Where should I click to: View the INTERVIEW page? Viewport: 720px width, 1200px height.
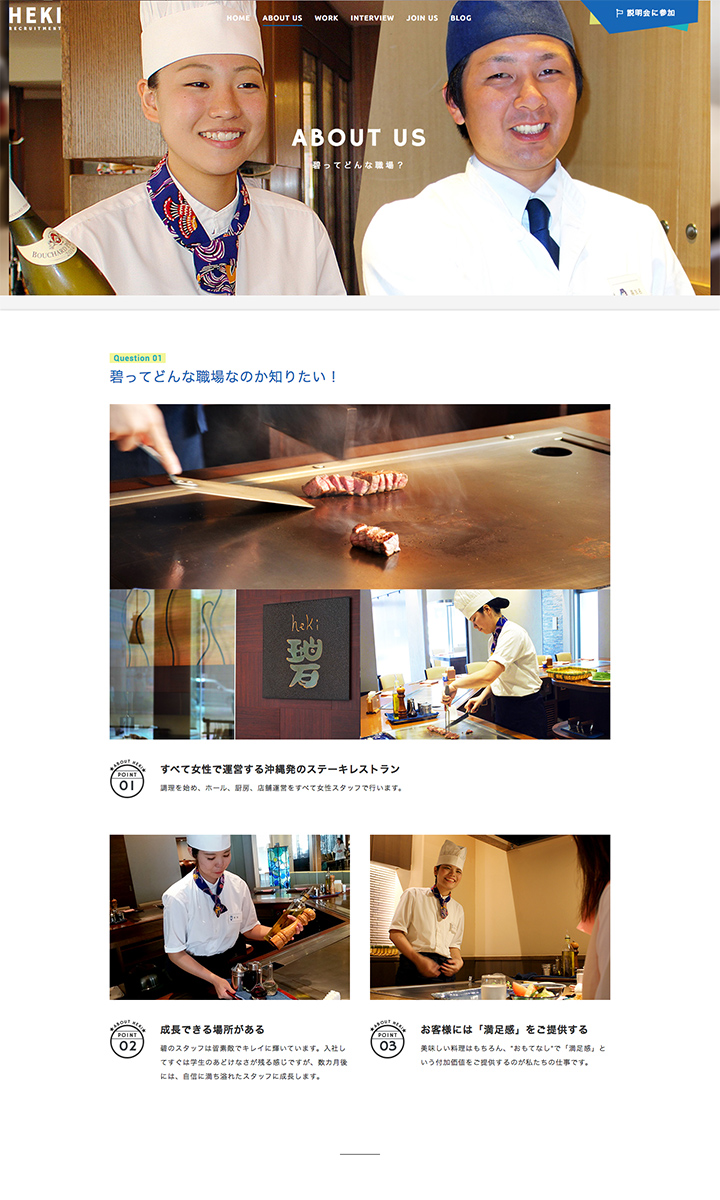click(372, 18)
